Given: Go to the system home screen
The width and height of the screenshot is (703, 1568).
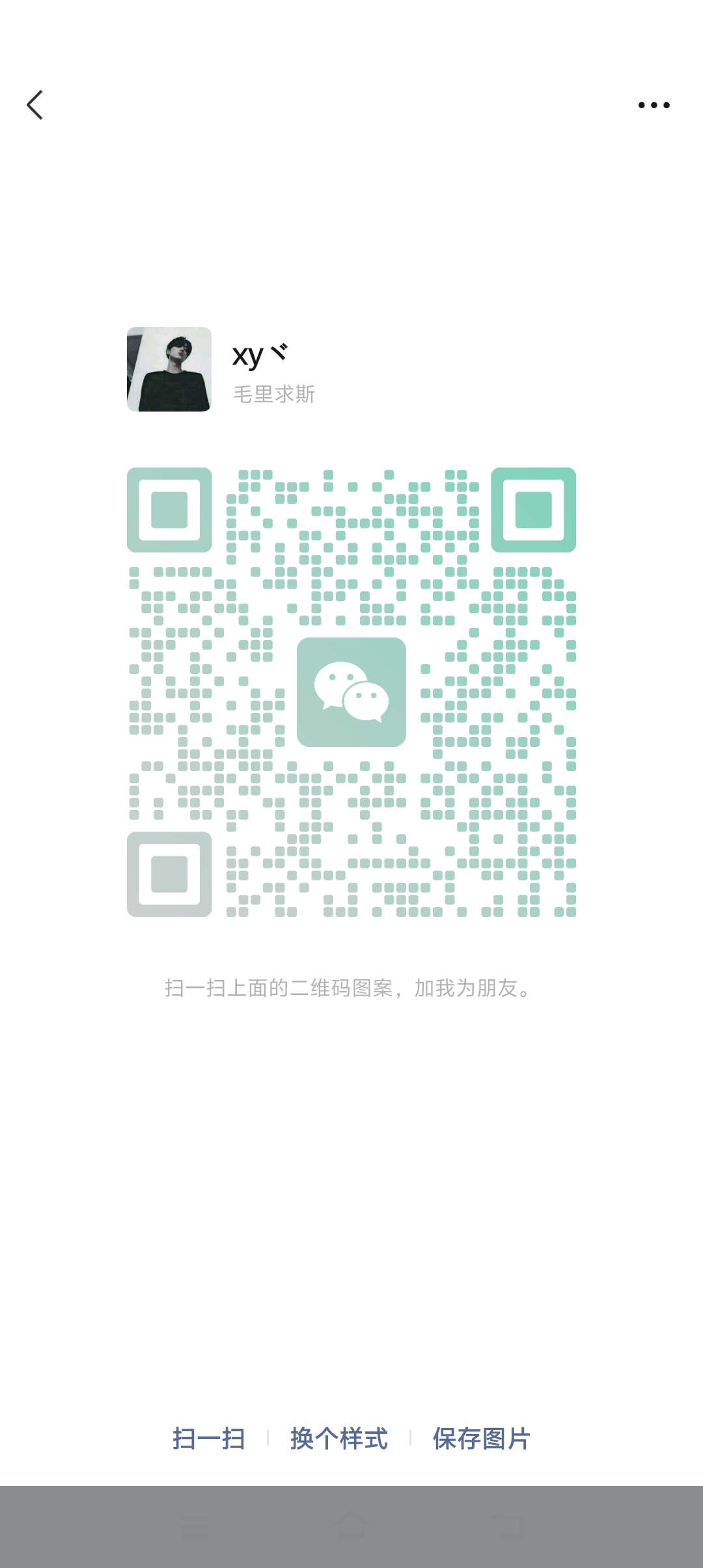Looking at the screenshot, I should pyautogui.click(x=351, y=1526).
